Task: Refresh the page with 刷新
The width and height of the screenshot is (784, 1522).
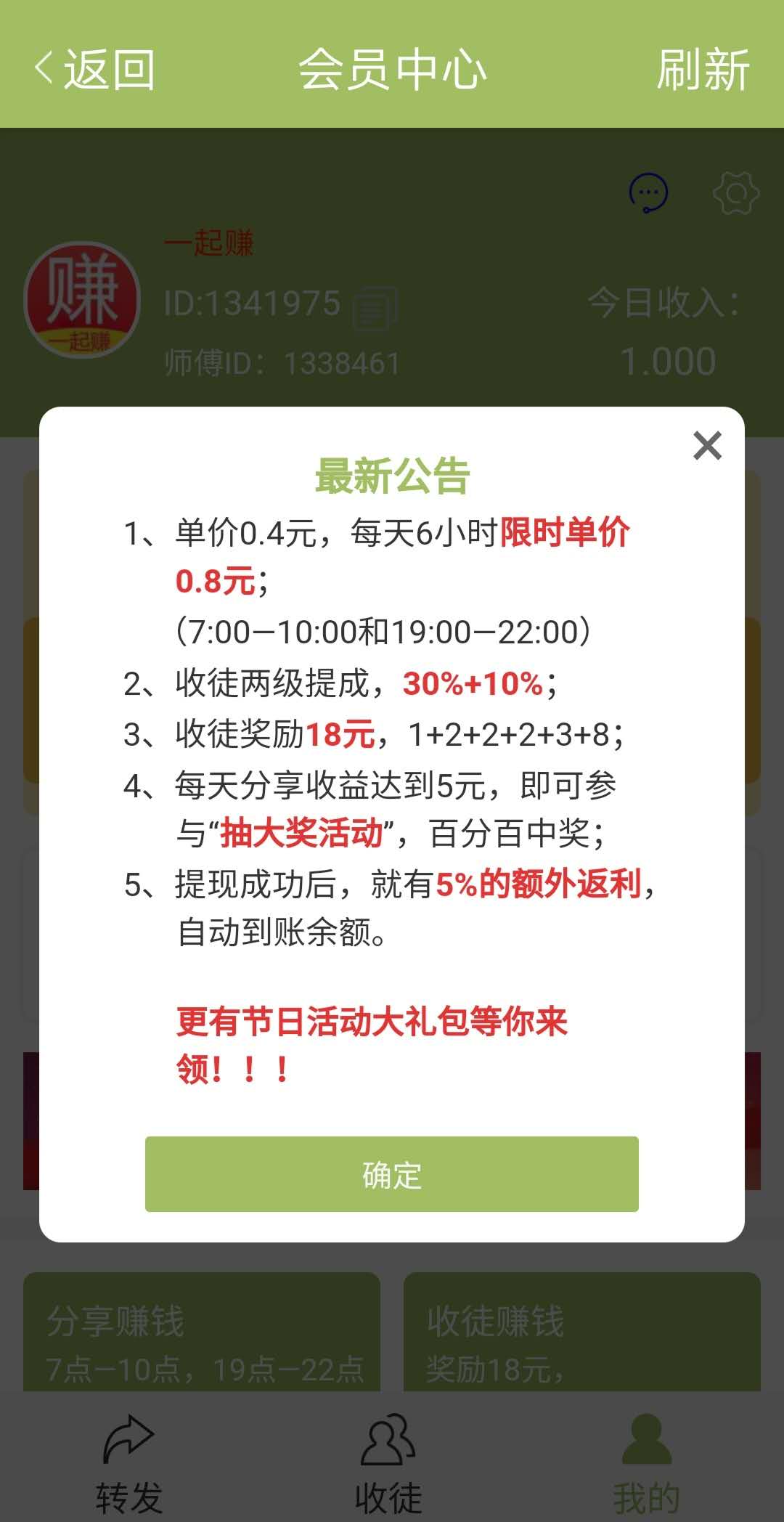Action: pyautogui.click(x=703, y=70)
